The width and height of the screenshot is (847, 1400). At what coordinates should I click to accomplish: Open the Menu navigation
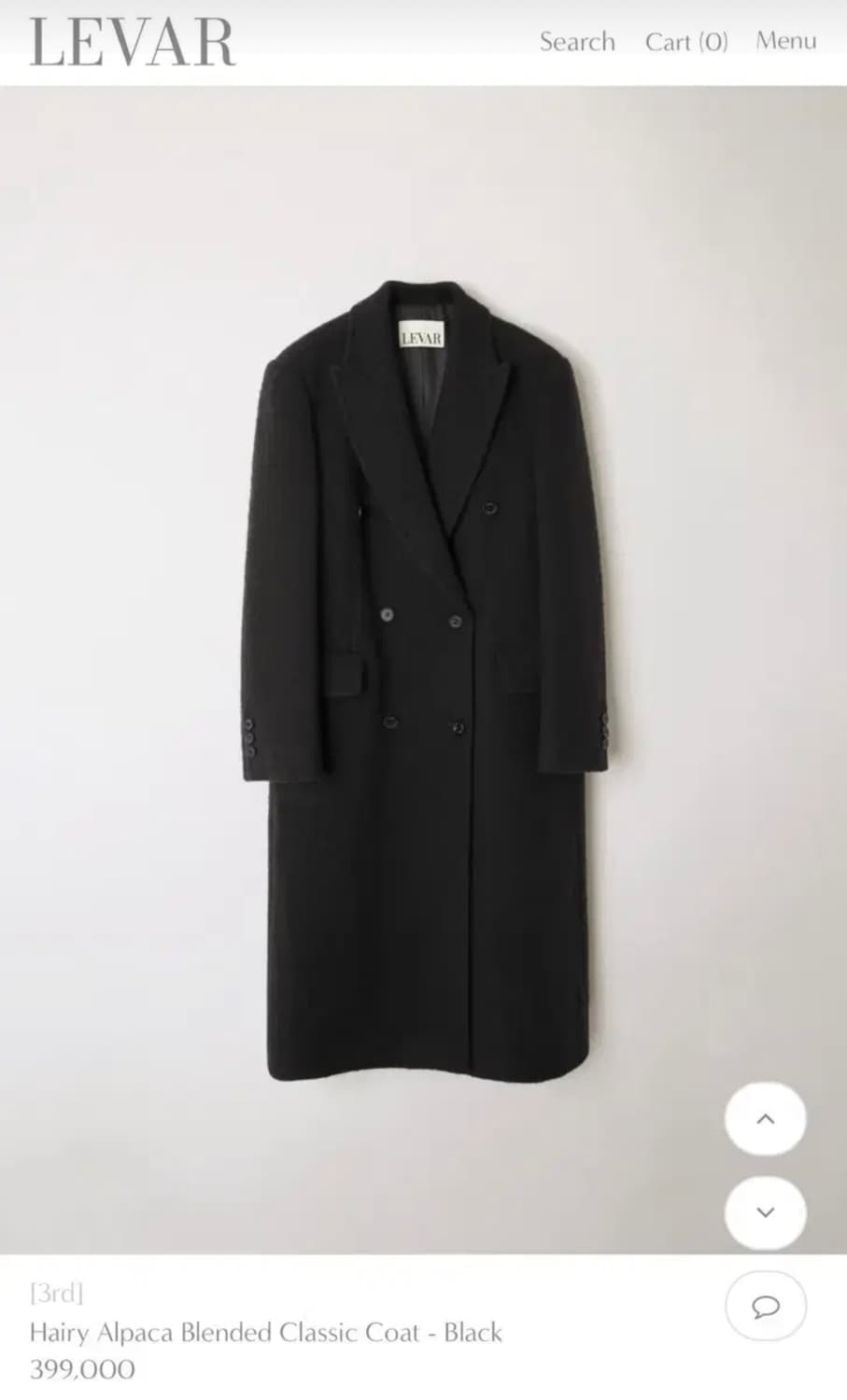tap(785, 41)
